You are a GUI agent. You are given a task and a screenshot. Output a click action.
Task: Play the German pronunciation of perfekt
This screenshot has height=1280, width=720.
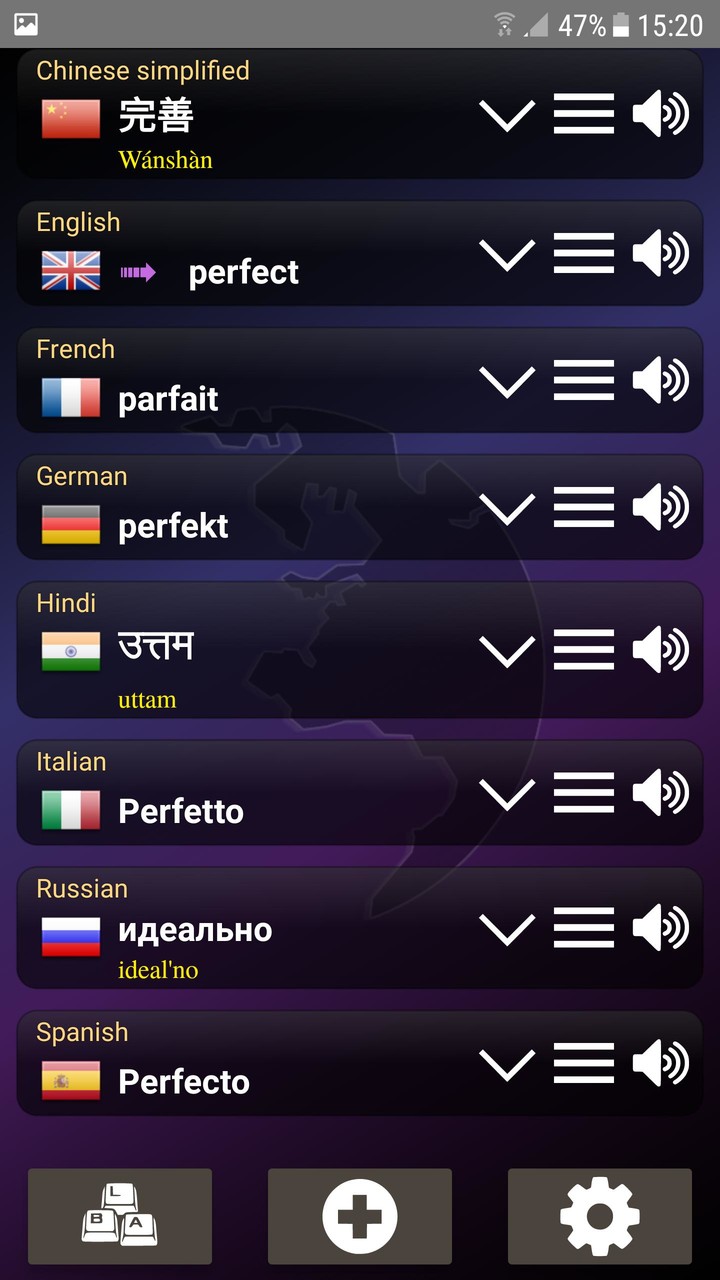661,507
